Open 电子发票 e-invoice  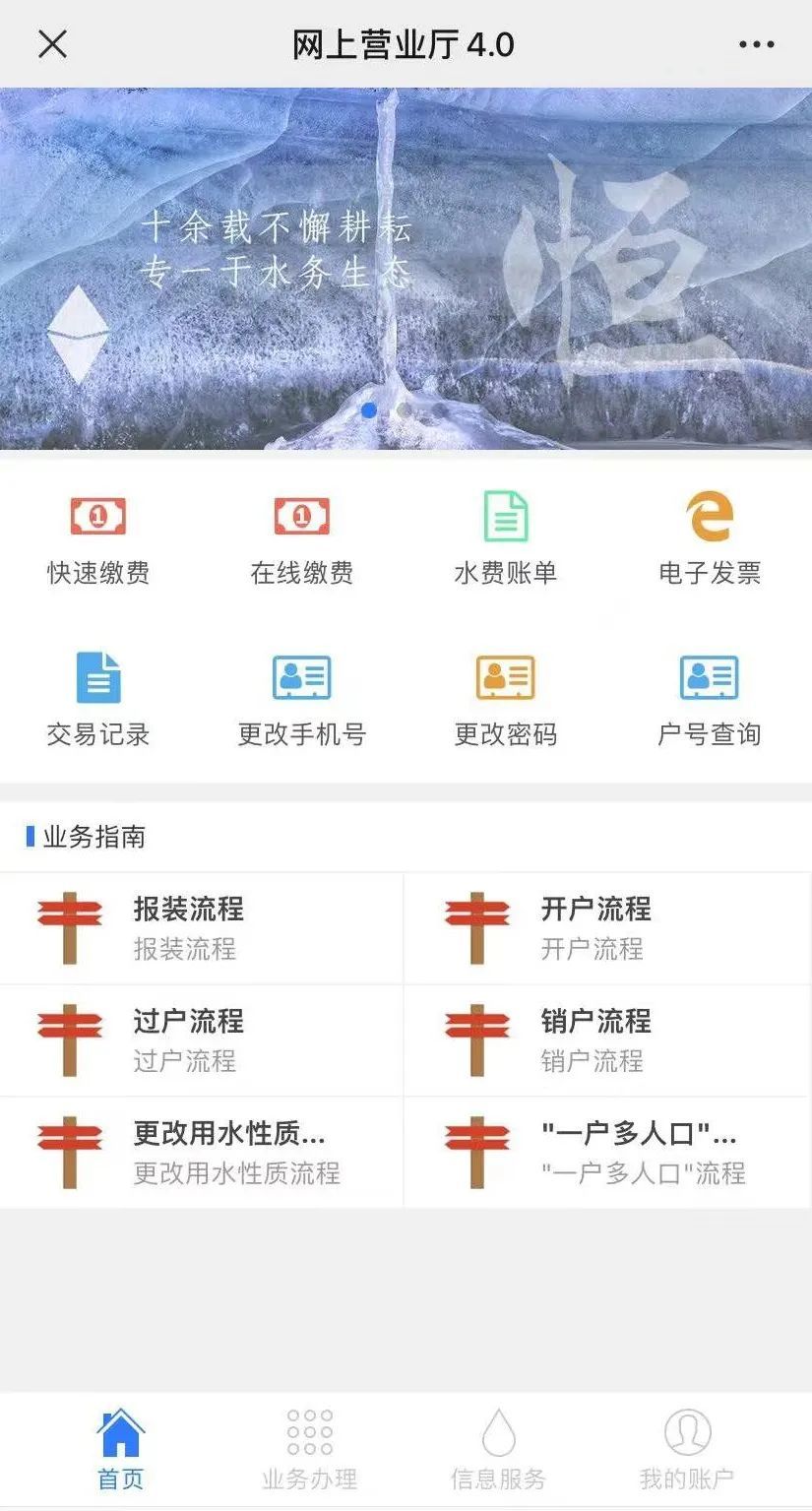pos(710,538)
